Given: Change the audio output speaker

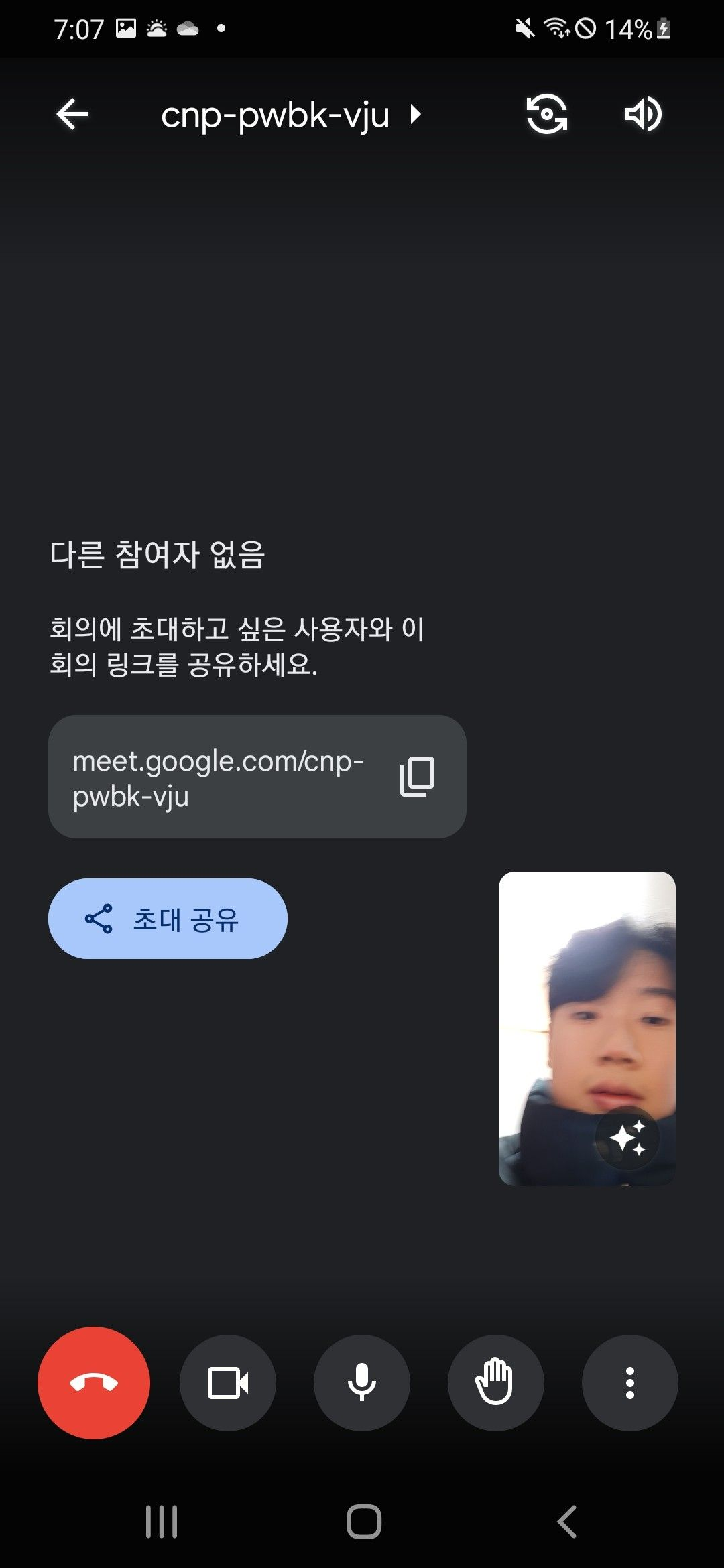Looking at the screenshot, I should point(643,114).
